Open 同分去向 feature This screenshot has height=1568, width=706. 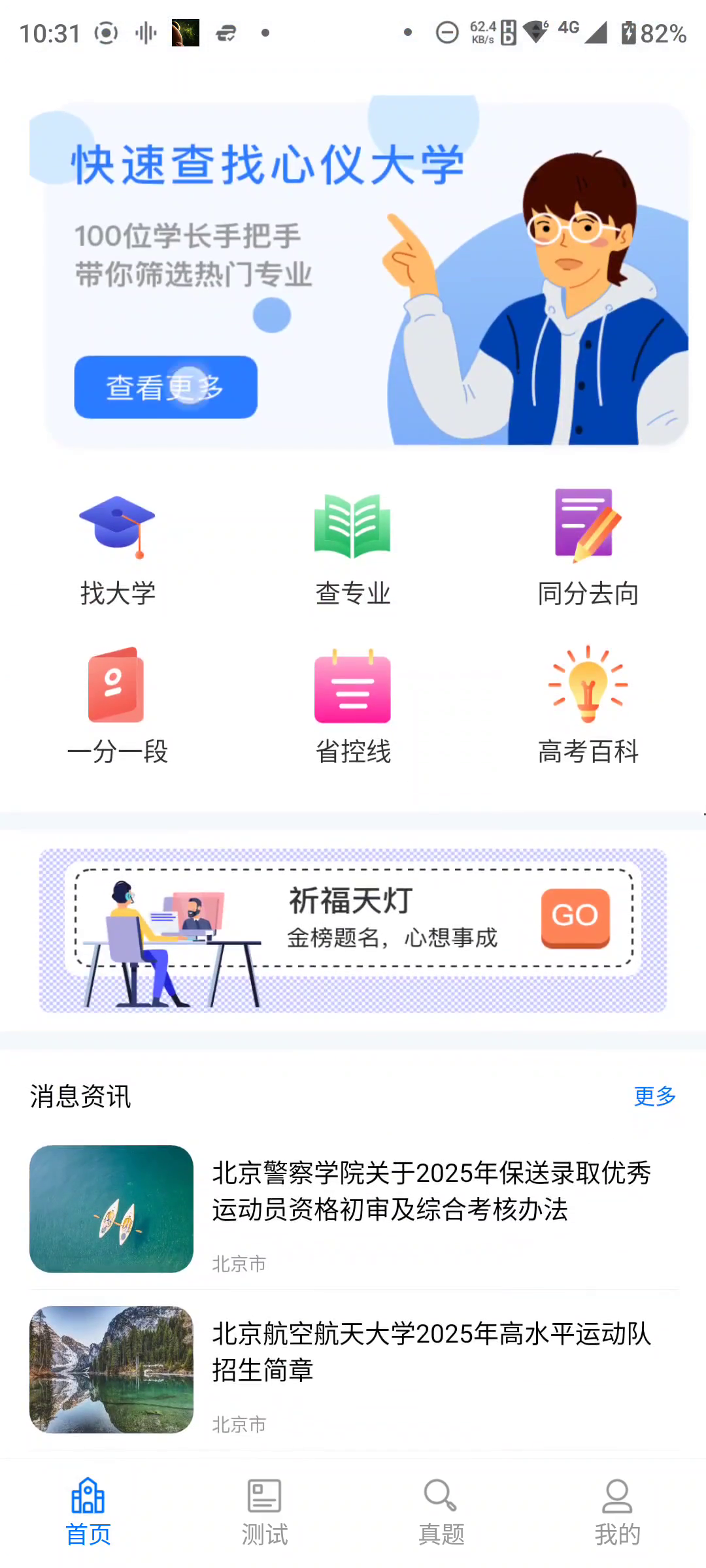click(x=588, y=547)
